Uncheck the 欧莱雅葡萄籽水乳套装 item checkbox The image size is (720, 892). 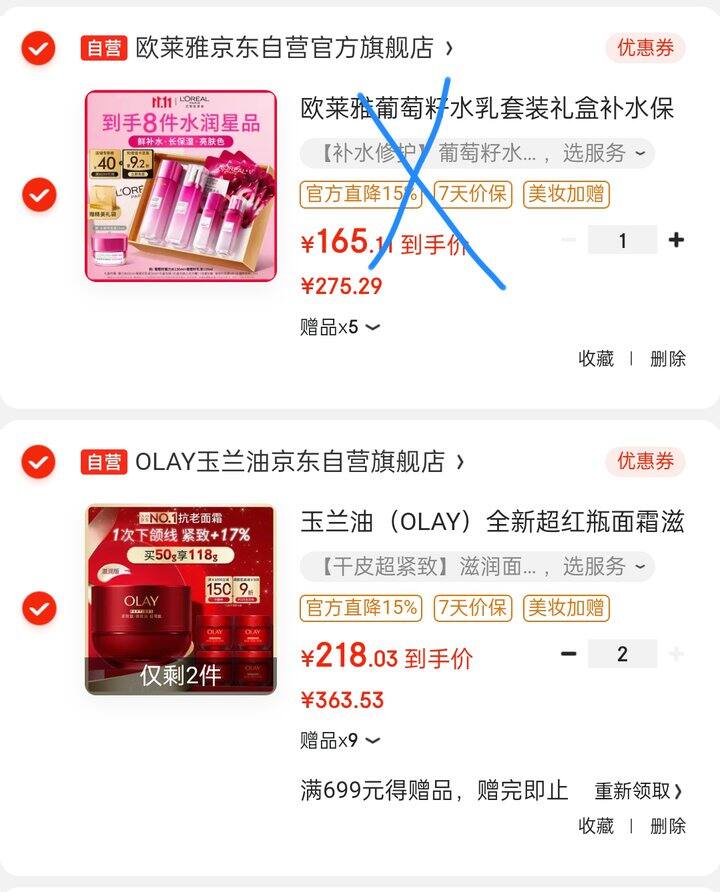[38, 194]
